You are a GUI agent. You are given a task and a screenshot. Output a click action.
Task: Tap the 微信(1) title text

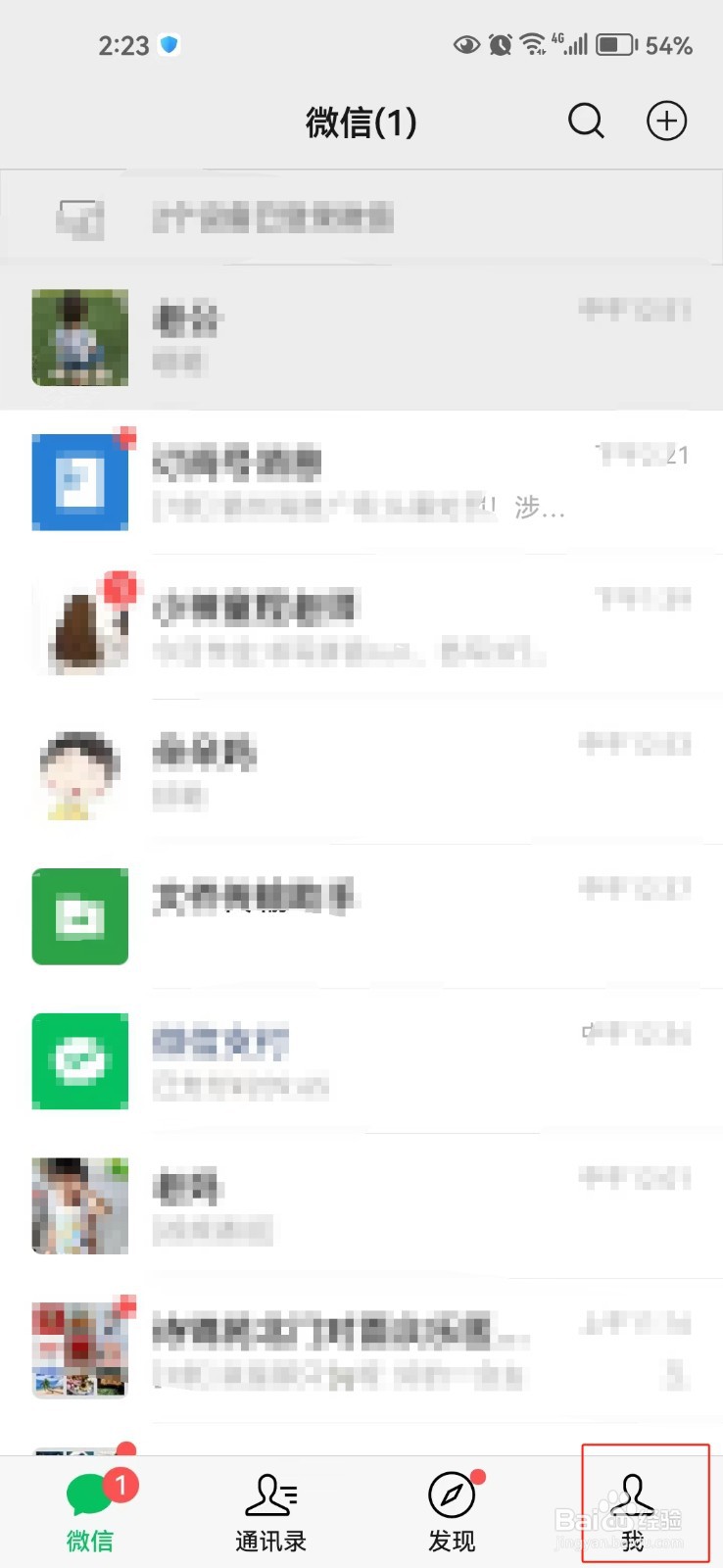361,122
